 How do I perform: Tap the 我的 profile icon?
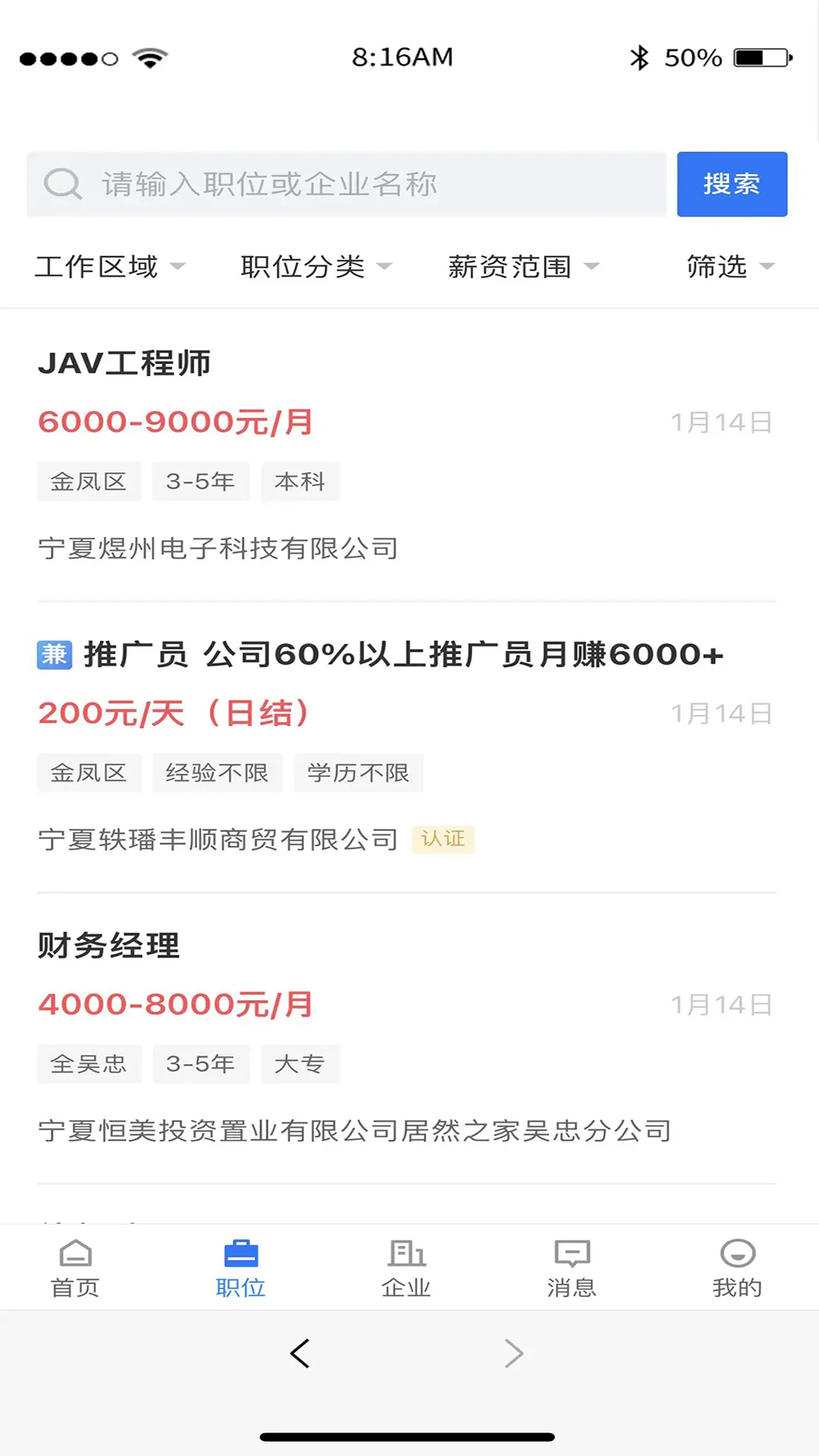click(x=736, y=1251)
